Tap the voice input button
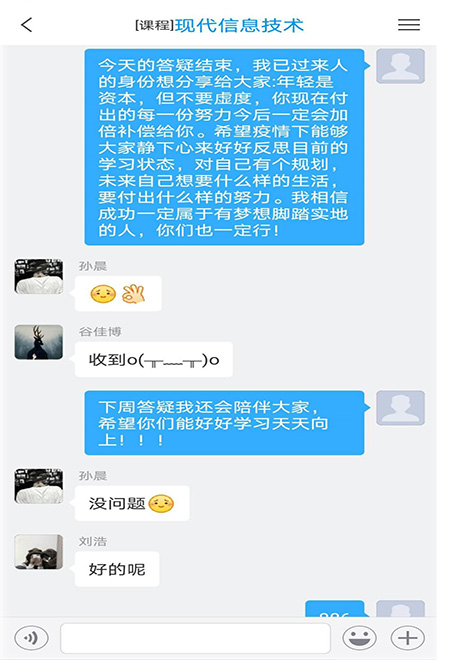 (x=31, y=638)
